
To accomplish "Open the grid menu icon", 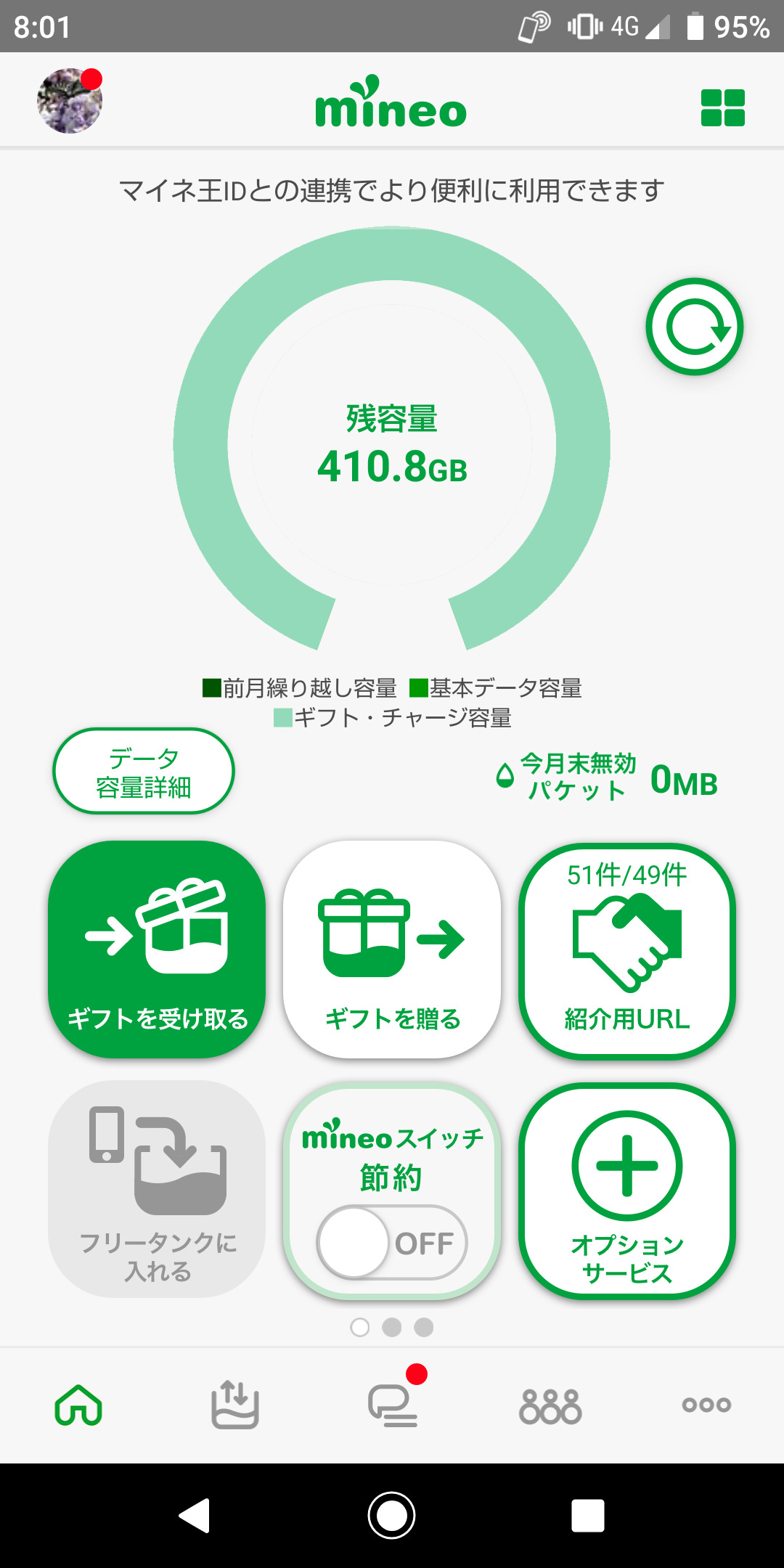I will coord(722,108).
